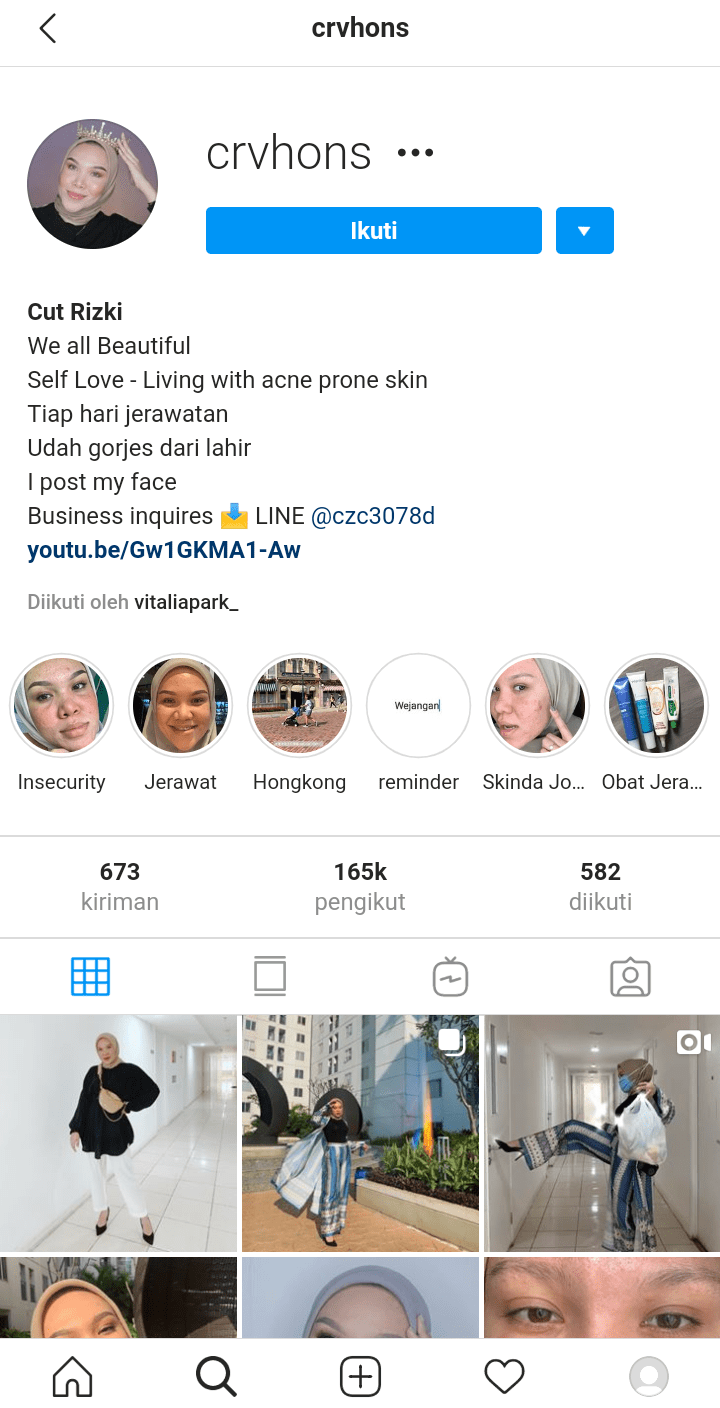Open the Hongkong story highlight
720x1408 pixels.
pos(299,705)
